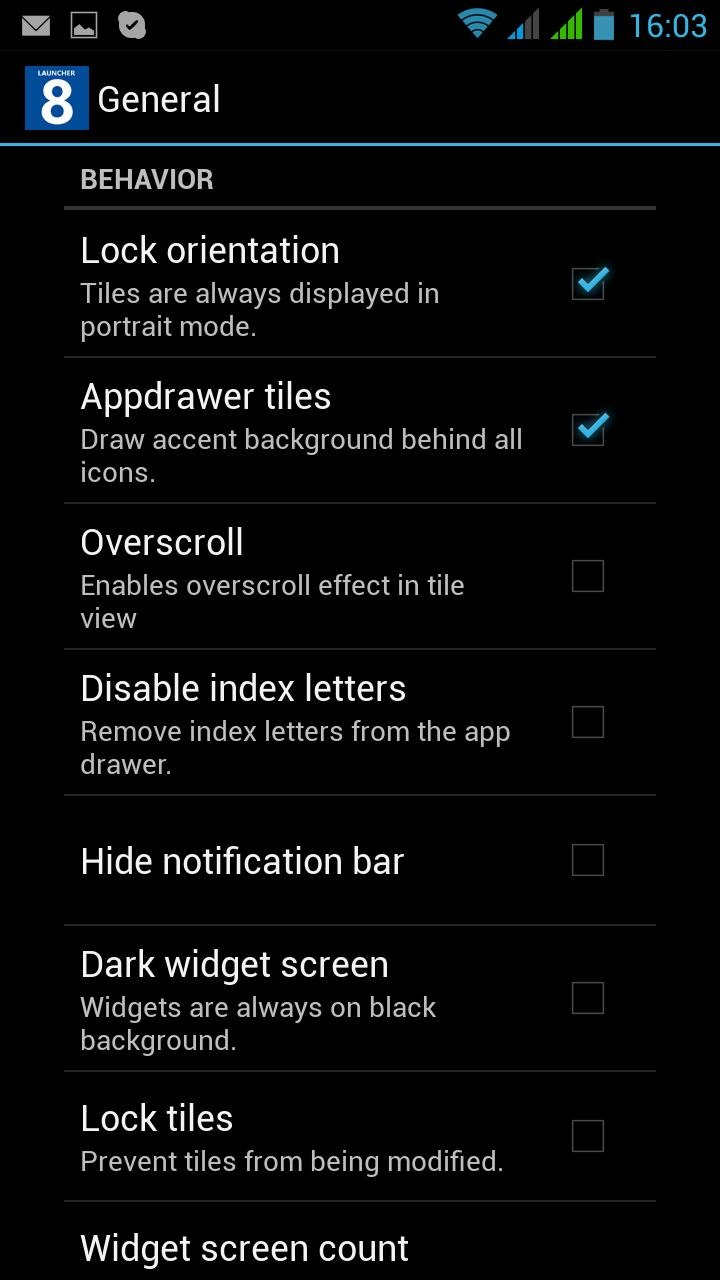Disable Appdrawer tiles accent background

click(588, 430)
